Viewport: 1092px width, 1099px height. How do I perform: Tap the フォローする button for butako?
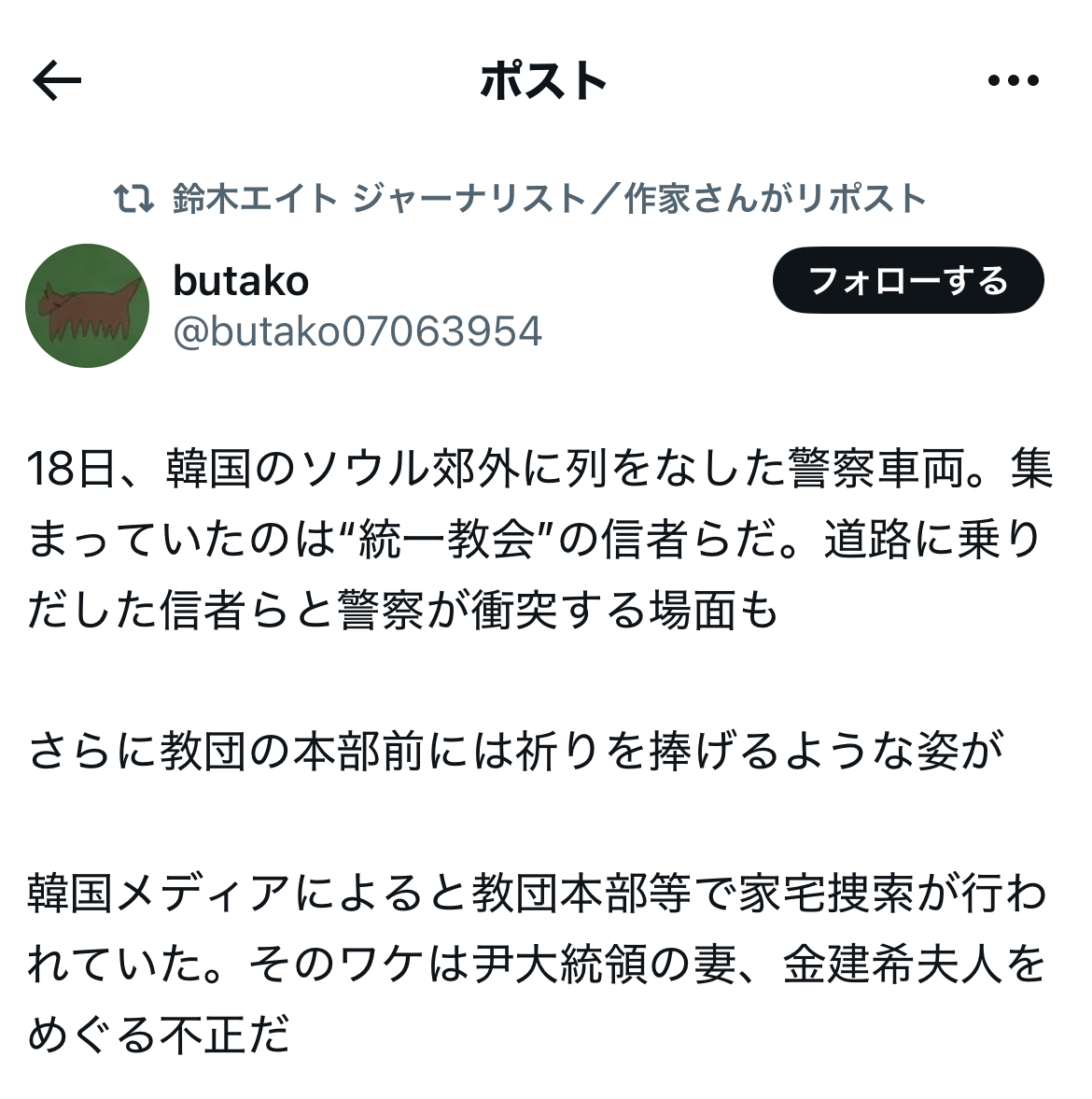(x=907, y=280)
